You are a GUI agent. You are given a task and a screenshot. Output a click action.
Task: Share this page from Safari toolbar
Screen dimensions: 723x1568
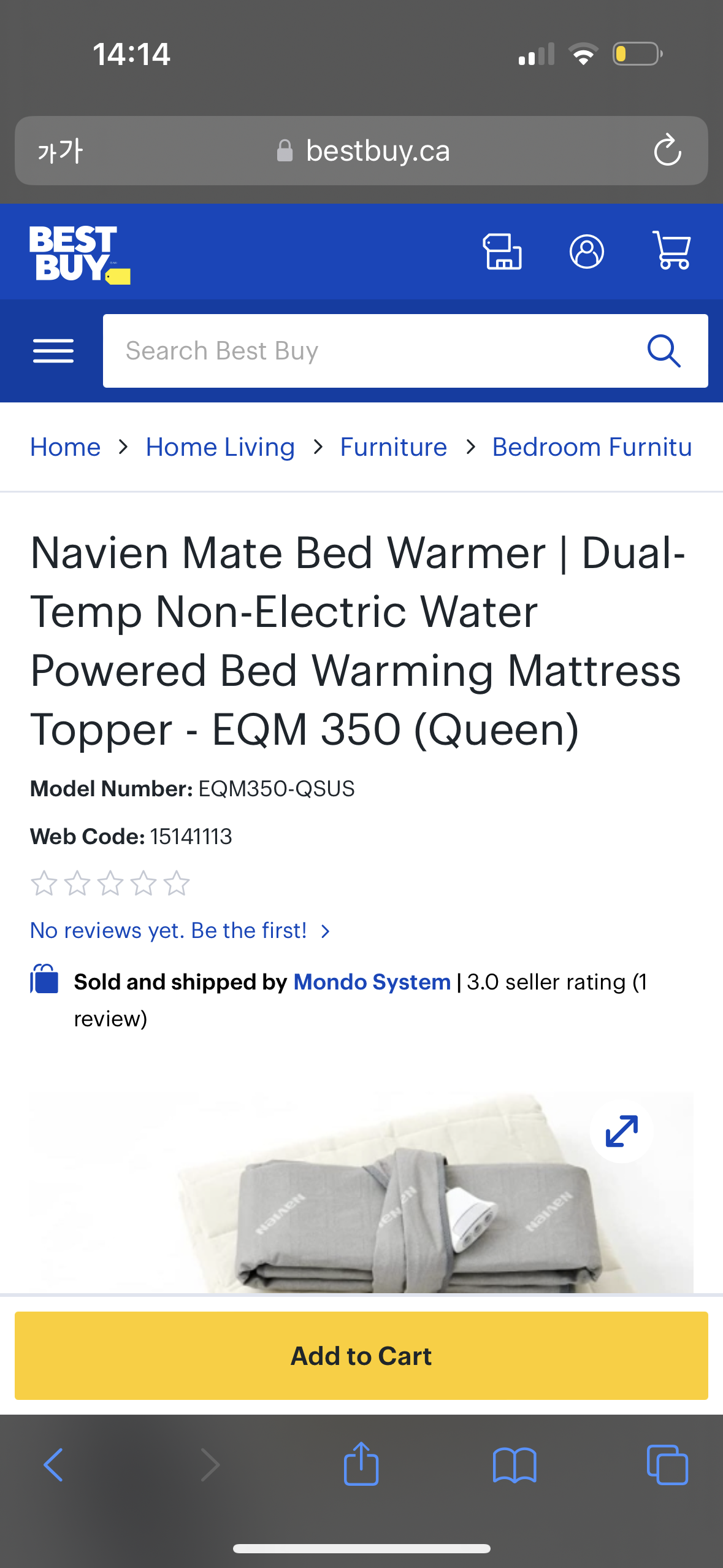pos(361,1463)
